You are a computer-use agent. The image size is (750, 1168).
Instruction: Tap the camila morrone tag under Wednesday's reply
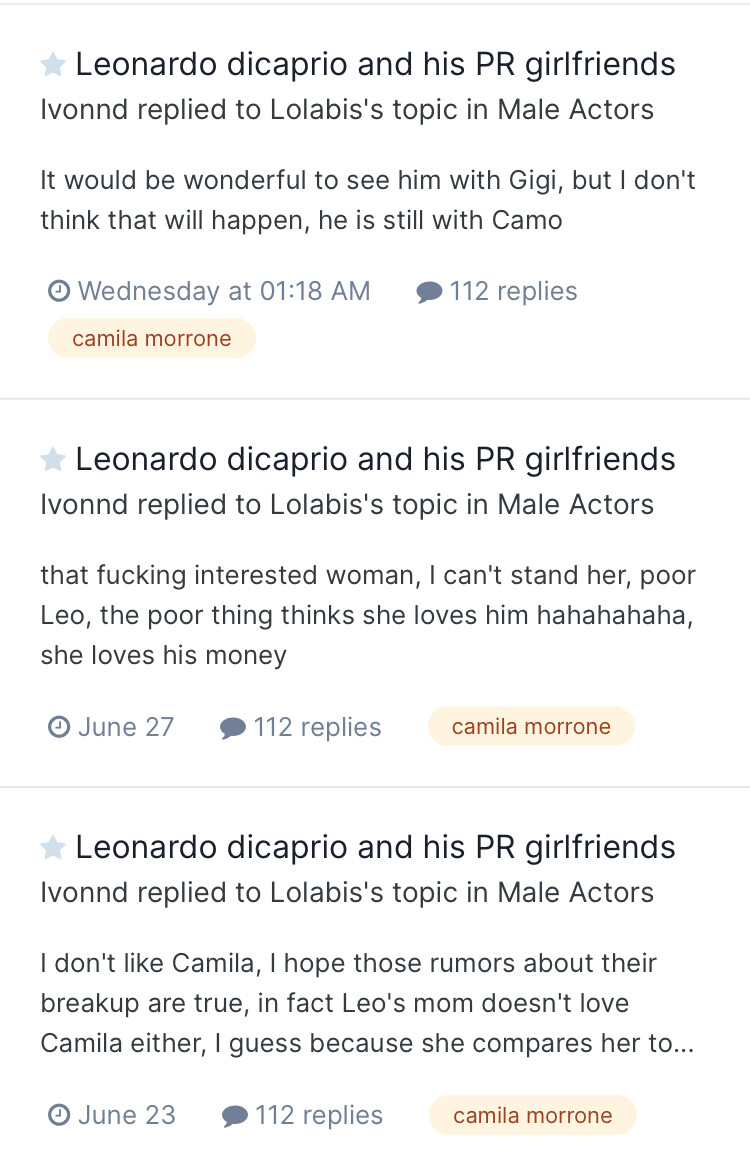coord(152,339)
